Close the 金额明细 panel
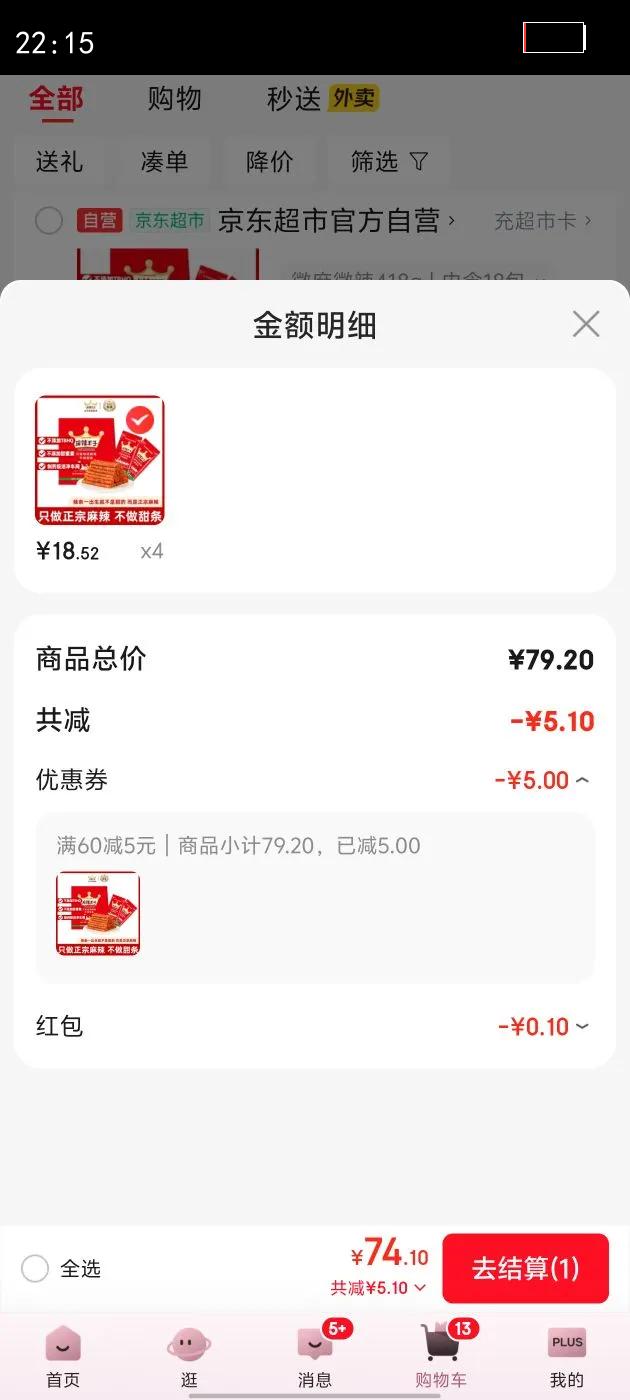This screenshot has height=1400, width=630. pyautogui.click(x=585, y=324)
